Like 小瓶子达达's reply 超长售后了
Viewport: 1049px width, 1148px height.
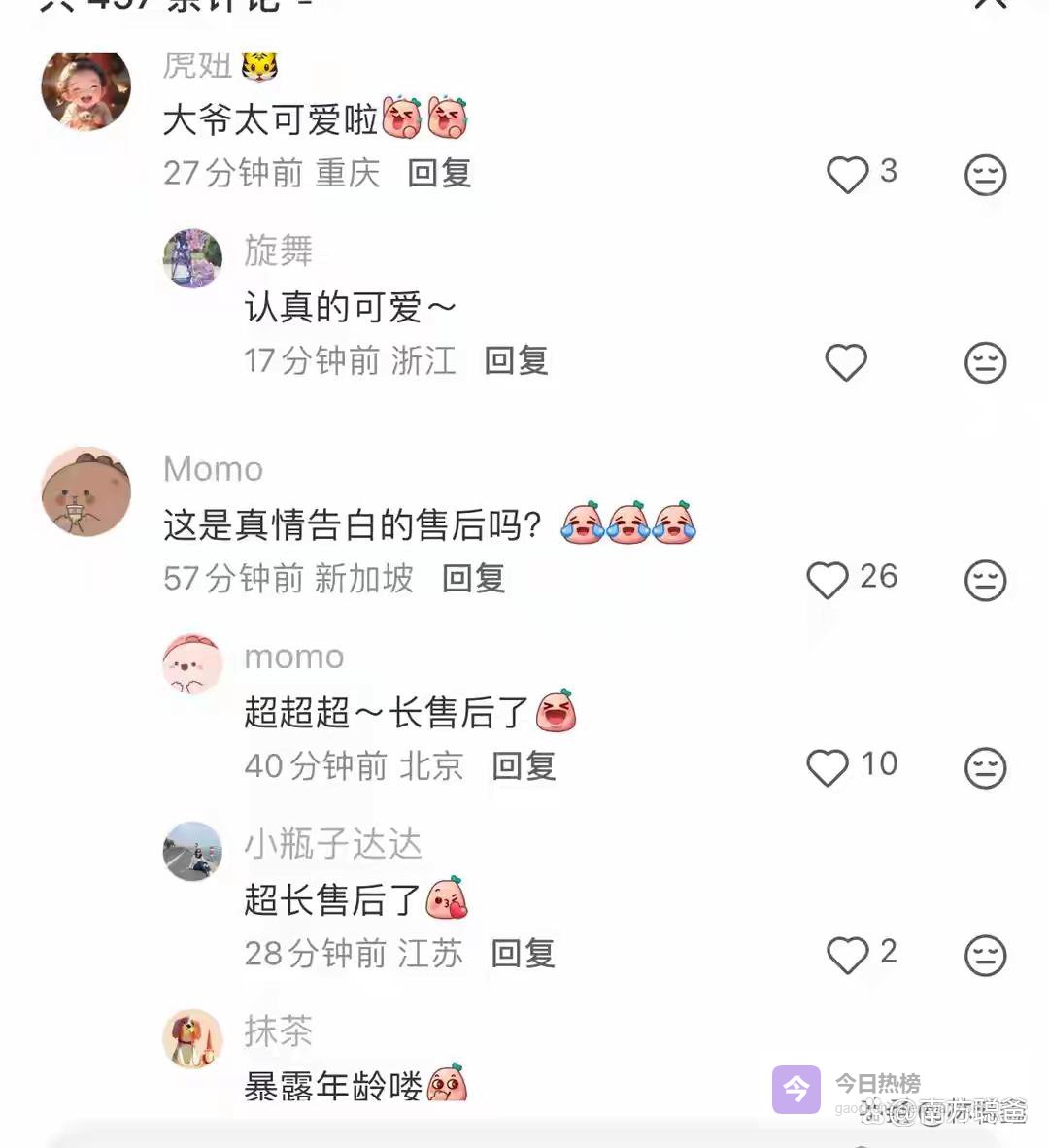click(x=847, y=955)
